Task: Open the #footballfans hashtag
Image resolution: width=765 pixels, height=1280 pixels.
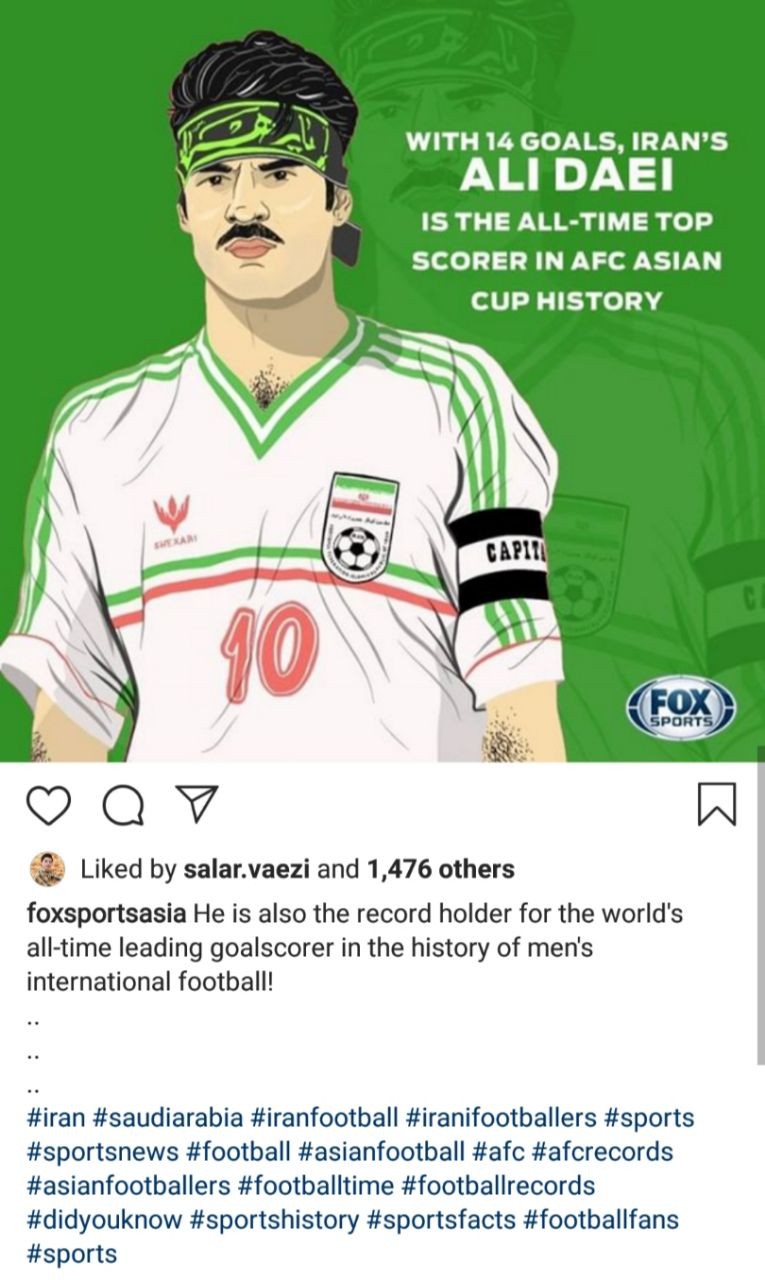Action: point(600,1220)
